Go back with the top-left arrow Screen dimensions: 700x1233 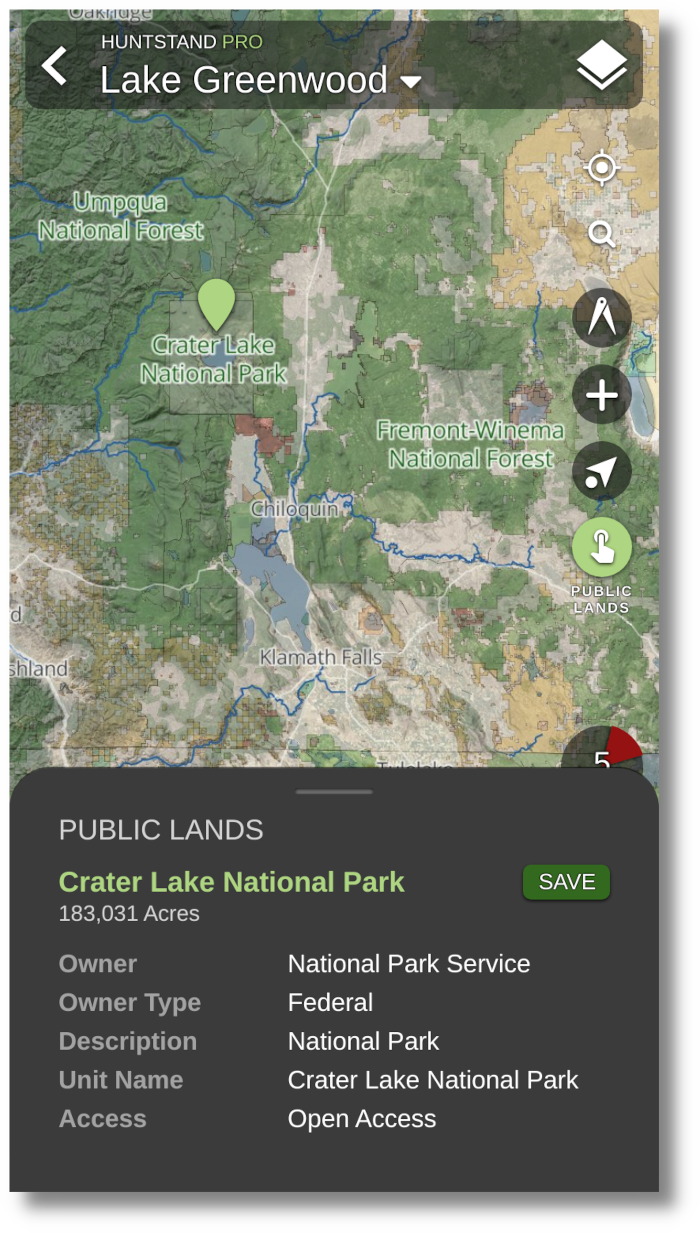click(x=55, y=66)
